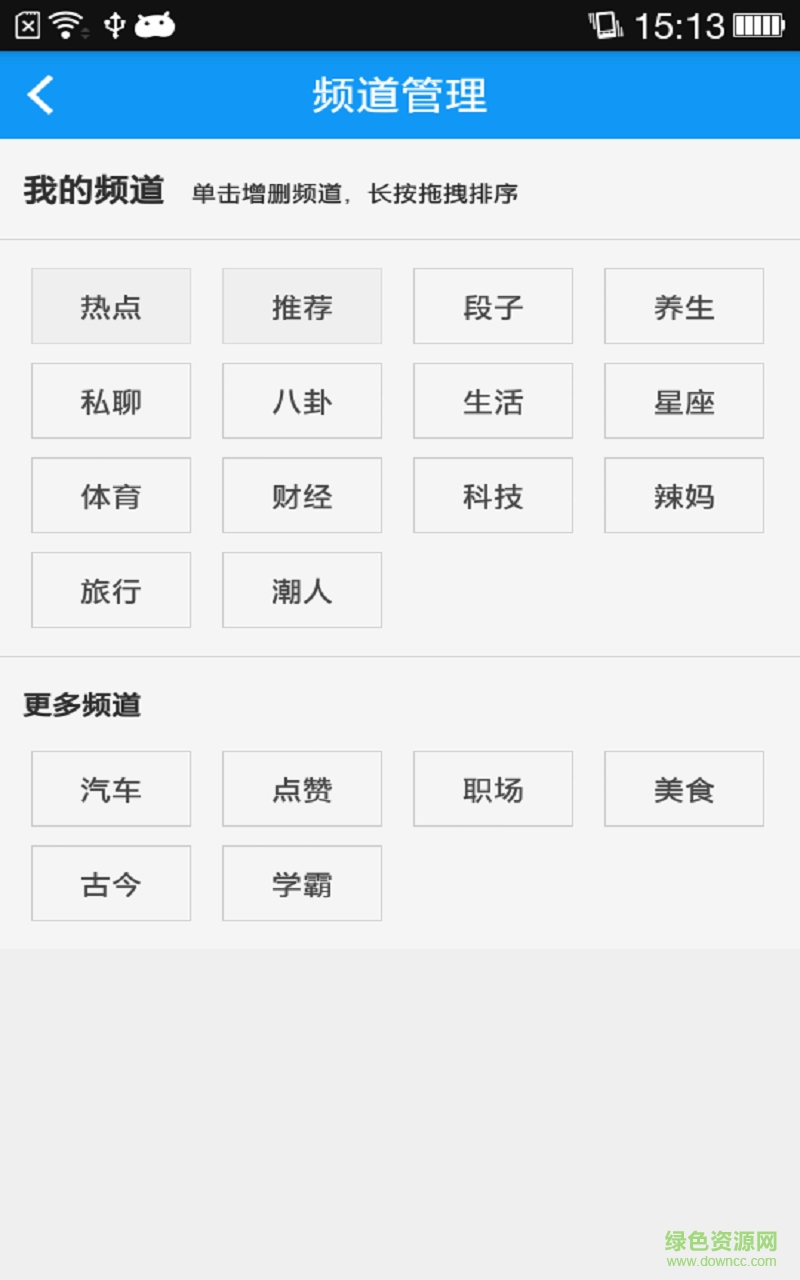Screen dimensions: 800x1280
Task: Tap the 财经 channel chip
Action: [x=302, y=495]
